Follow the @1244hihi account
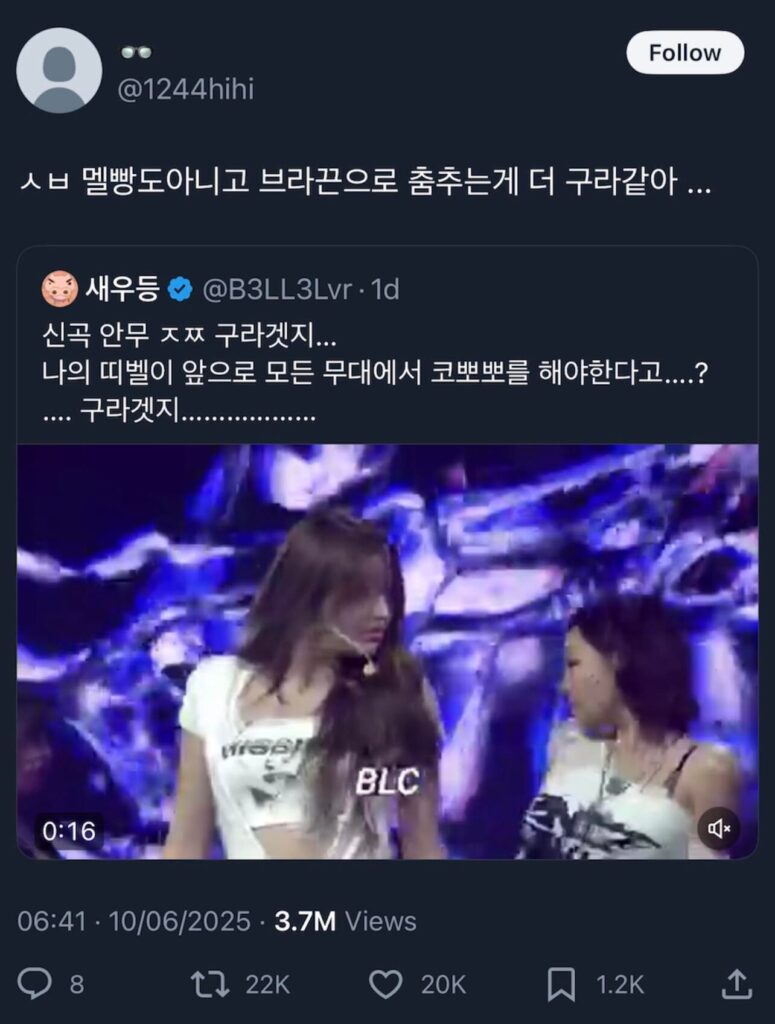 pyautogui.click(x=685, y=53)
